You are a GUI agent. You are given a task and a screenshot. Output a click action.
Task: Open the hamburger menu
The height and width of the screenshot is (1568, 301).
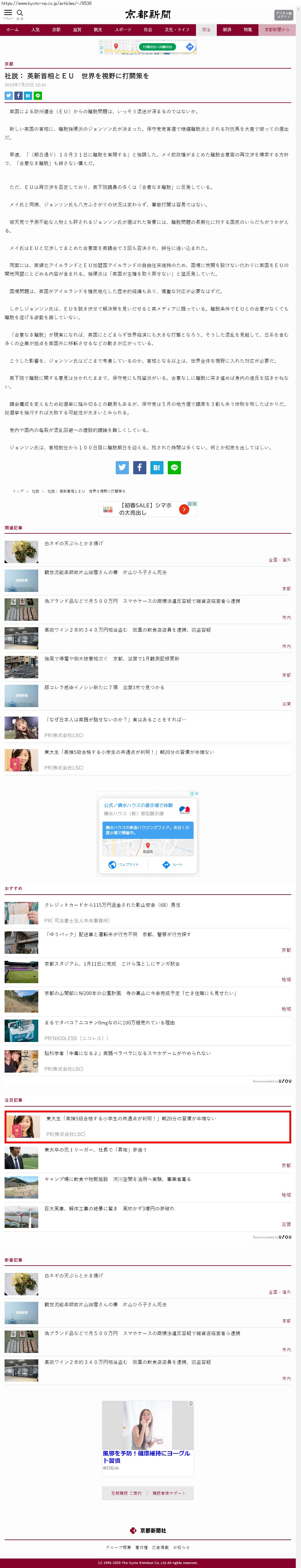pos(8,13)
